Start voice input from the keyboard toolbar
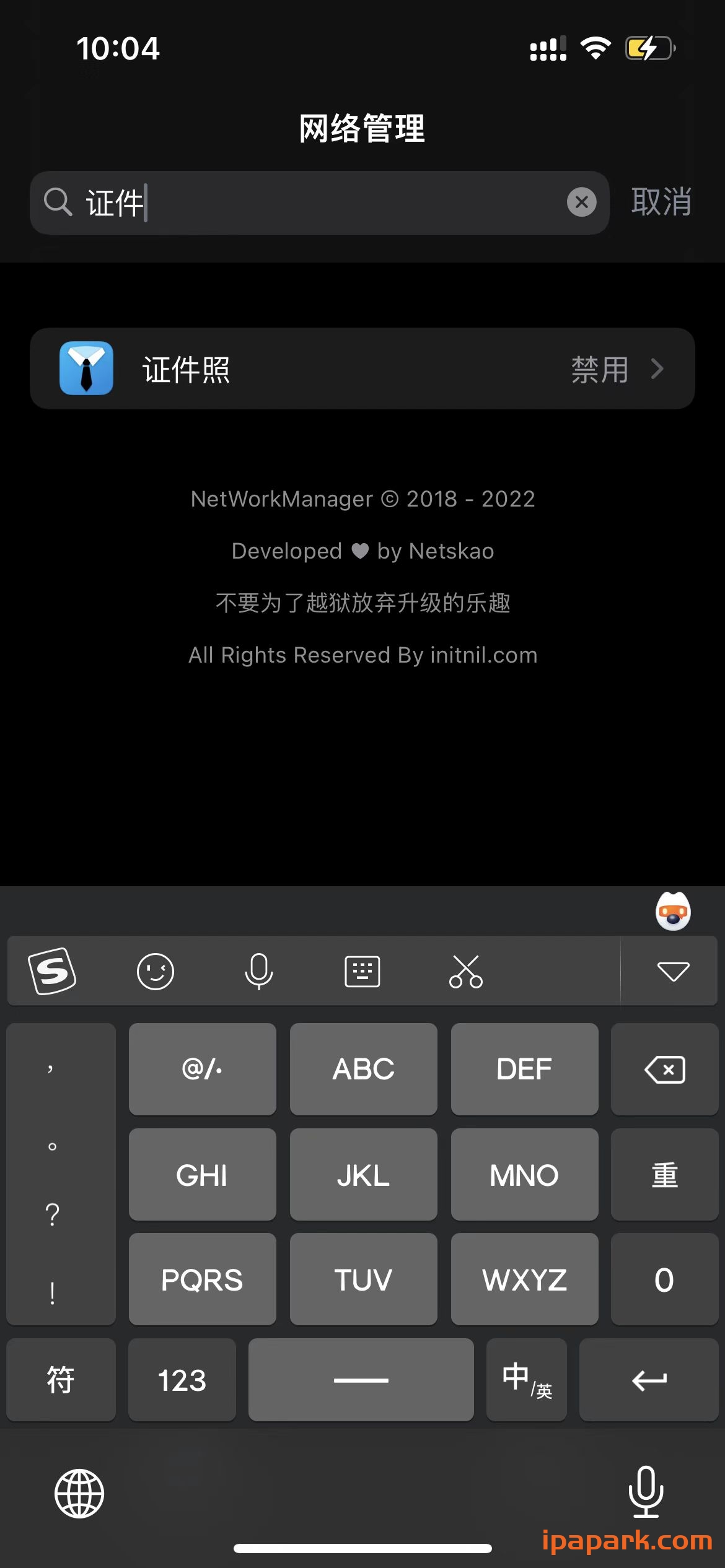Viewport: 725px width, 1568px height. [x=258, y=971]
